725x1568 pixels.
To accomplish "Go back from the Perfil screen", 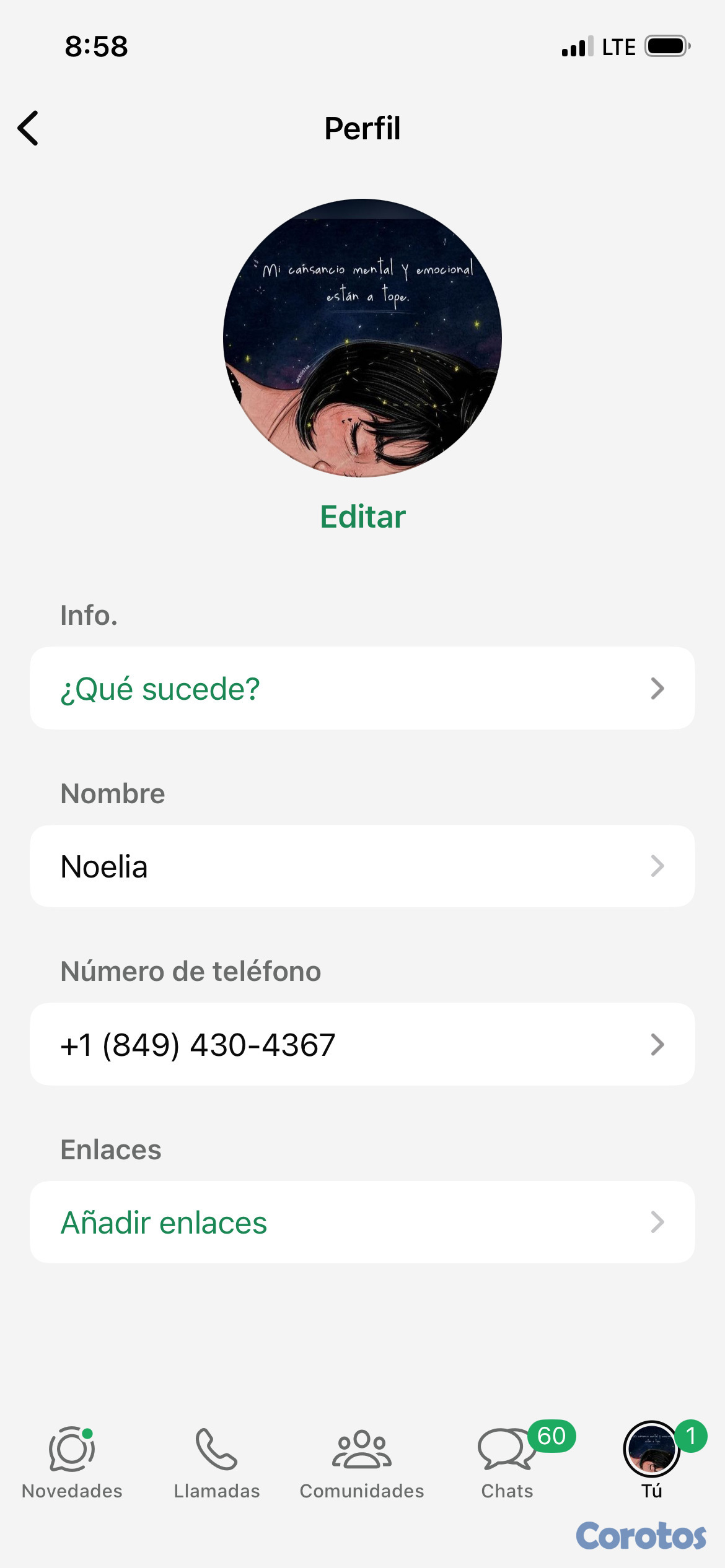I will [x=29, y=128].
